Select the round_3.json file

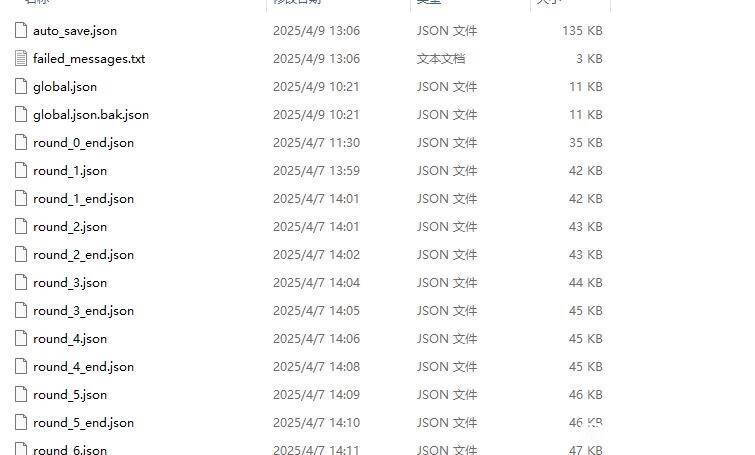69,283
